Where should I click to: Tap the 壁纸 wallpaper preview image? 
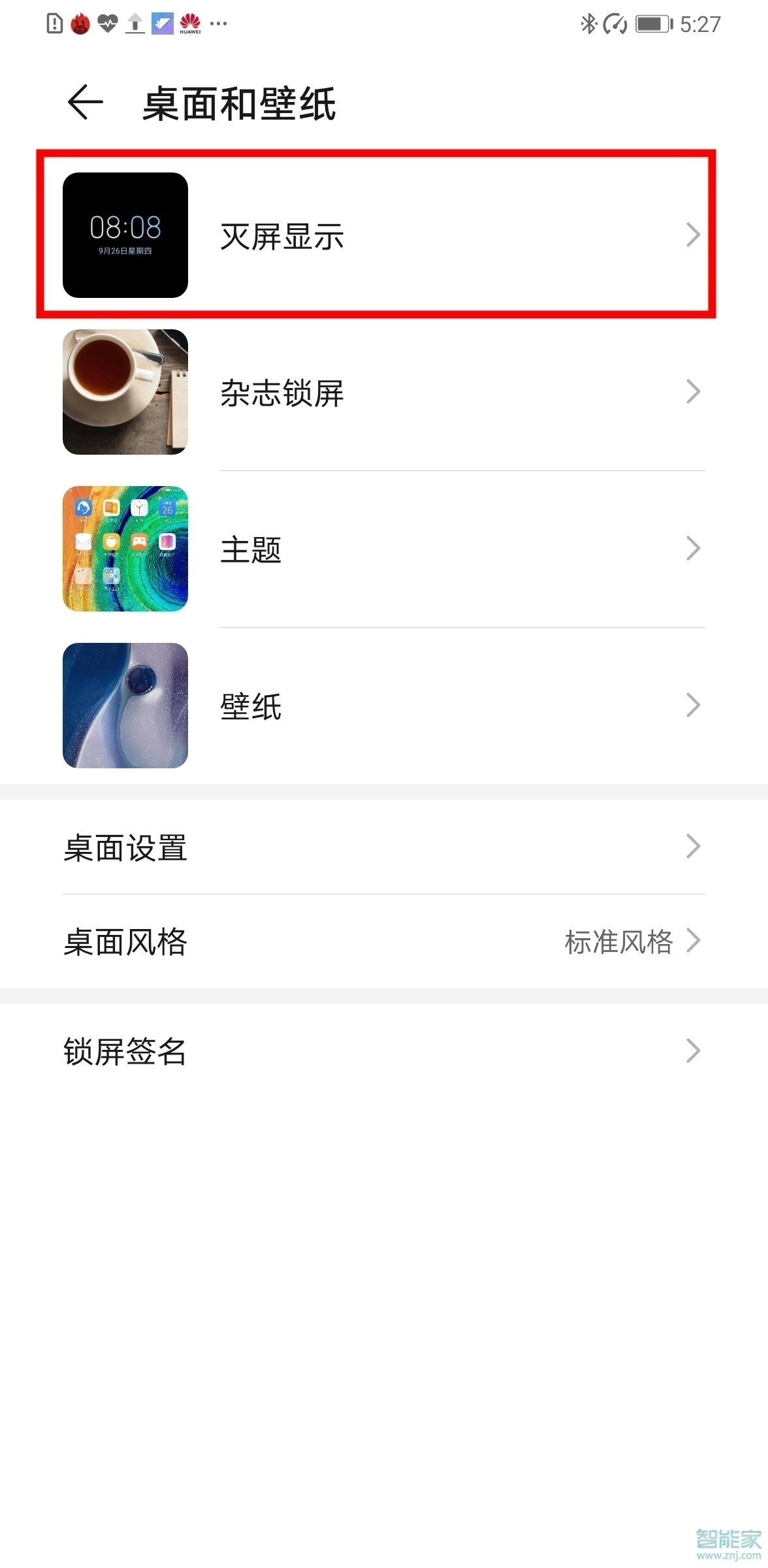click(x=125, y=704)
